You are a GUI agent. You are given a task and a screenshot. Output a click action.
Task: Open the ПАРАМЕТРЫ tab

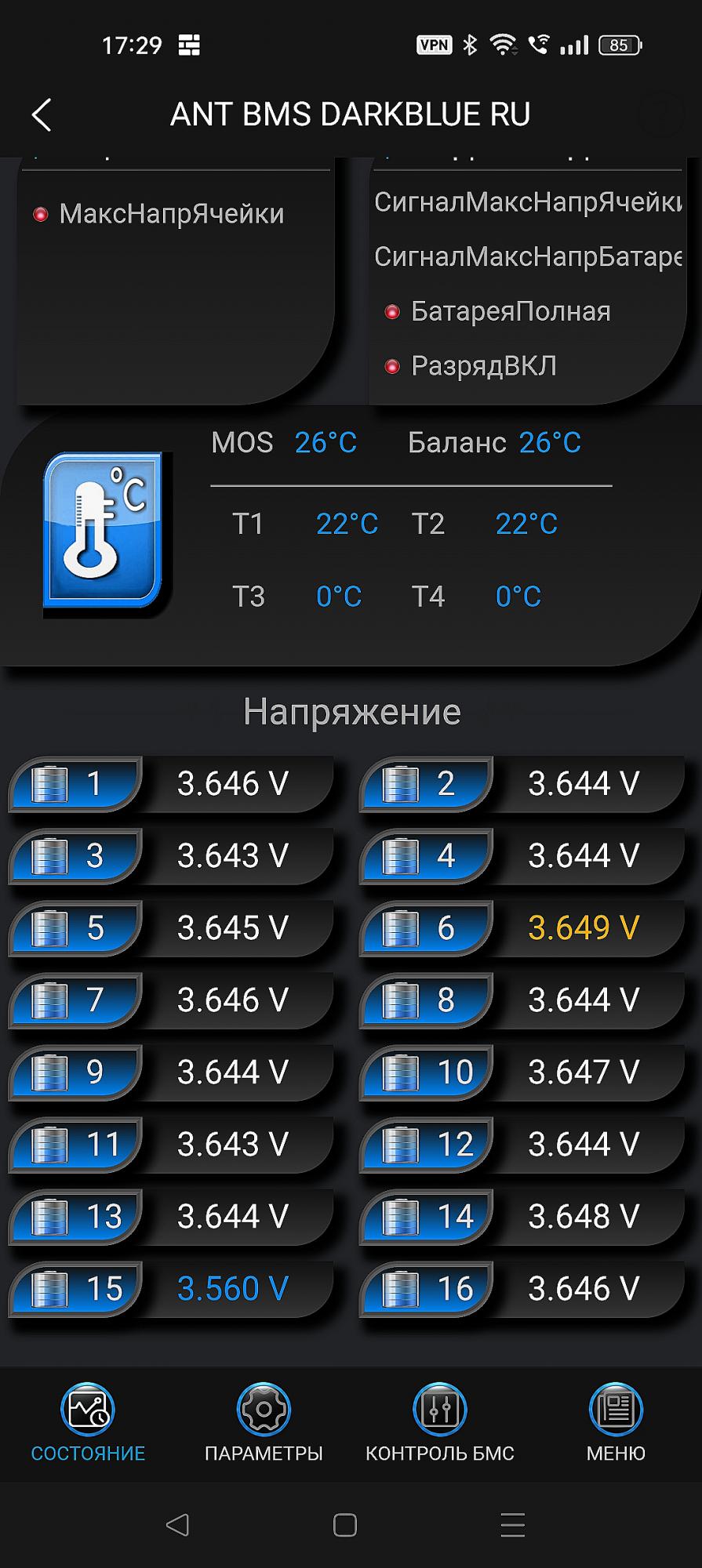click(264, 1423)
